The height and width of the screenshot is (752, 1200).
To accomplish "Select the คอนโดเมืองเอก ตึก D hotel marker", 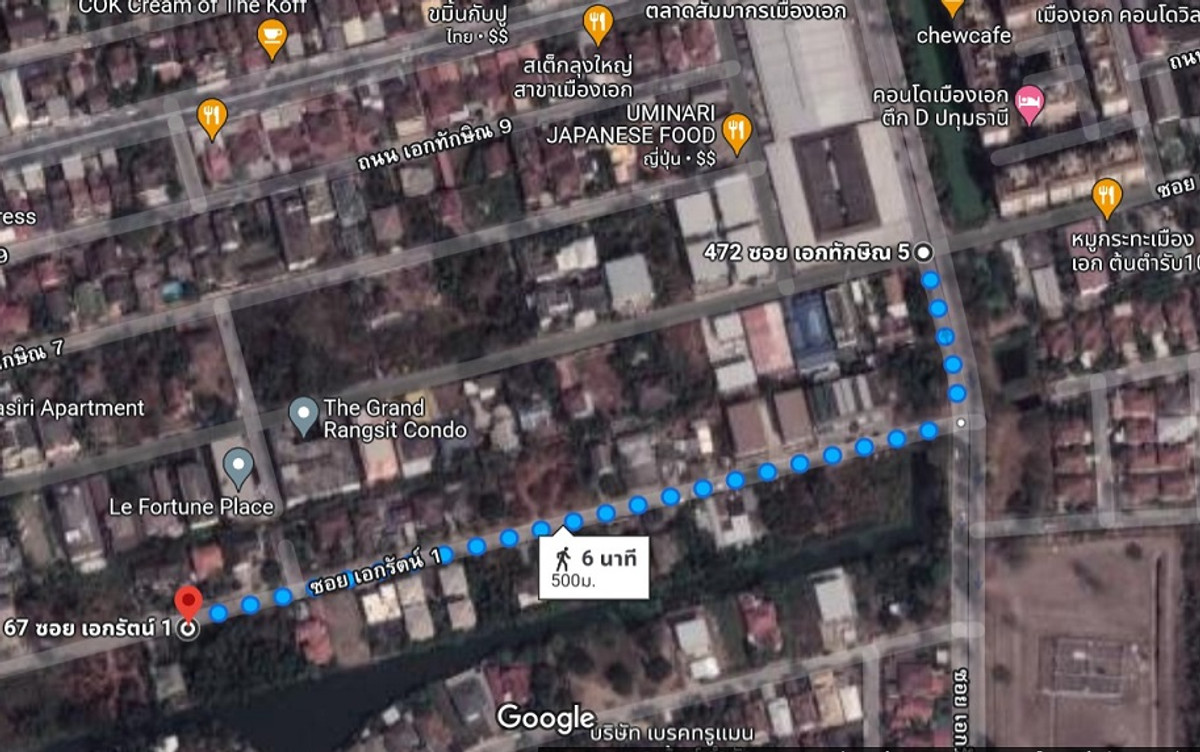I will click(1030, 100).
